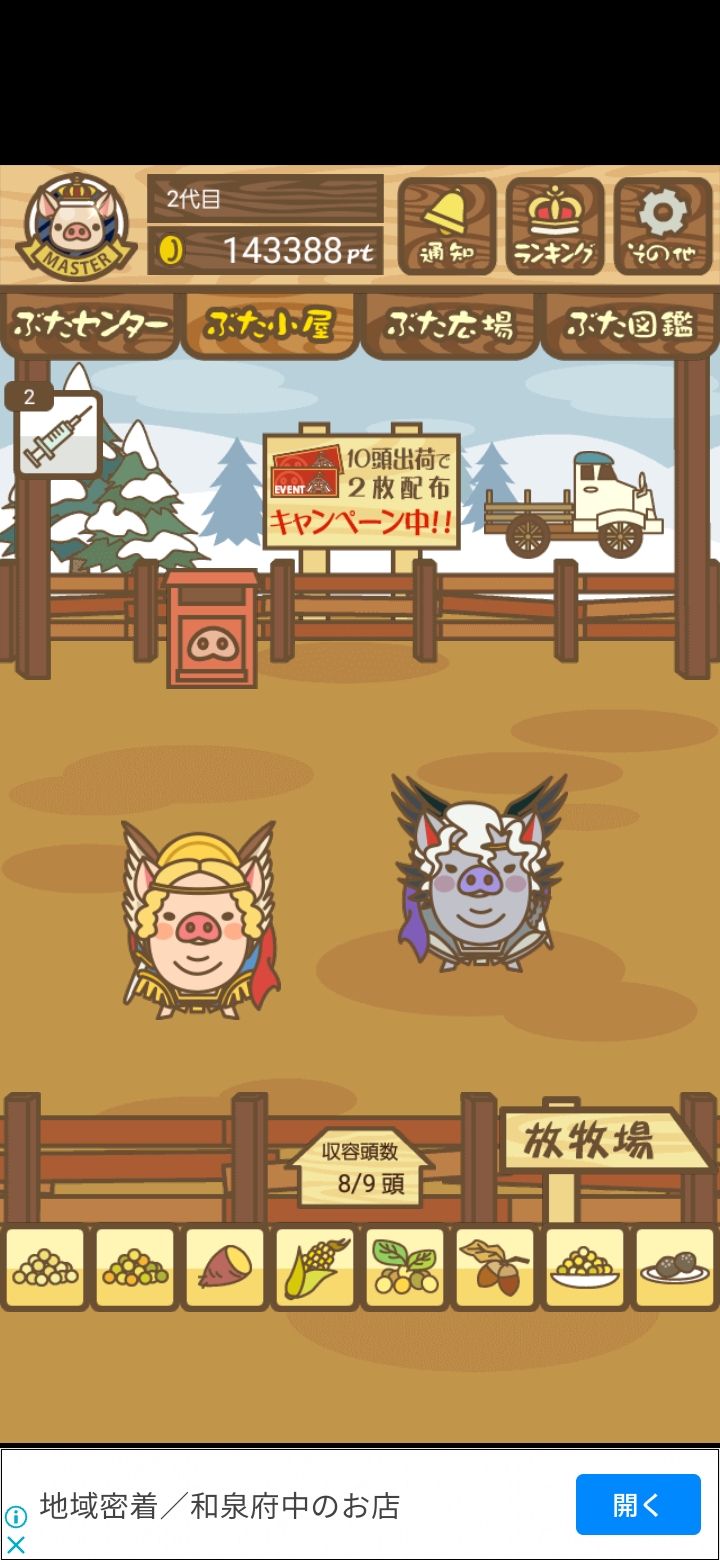The height and width of the screenshot is (1560, 720).
Task: Use the syringe vaccine item
Action: pyautogui.click(x=57, y=432)
